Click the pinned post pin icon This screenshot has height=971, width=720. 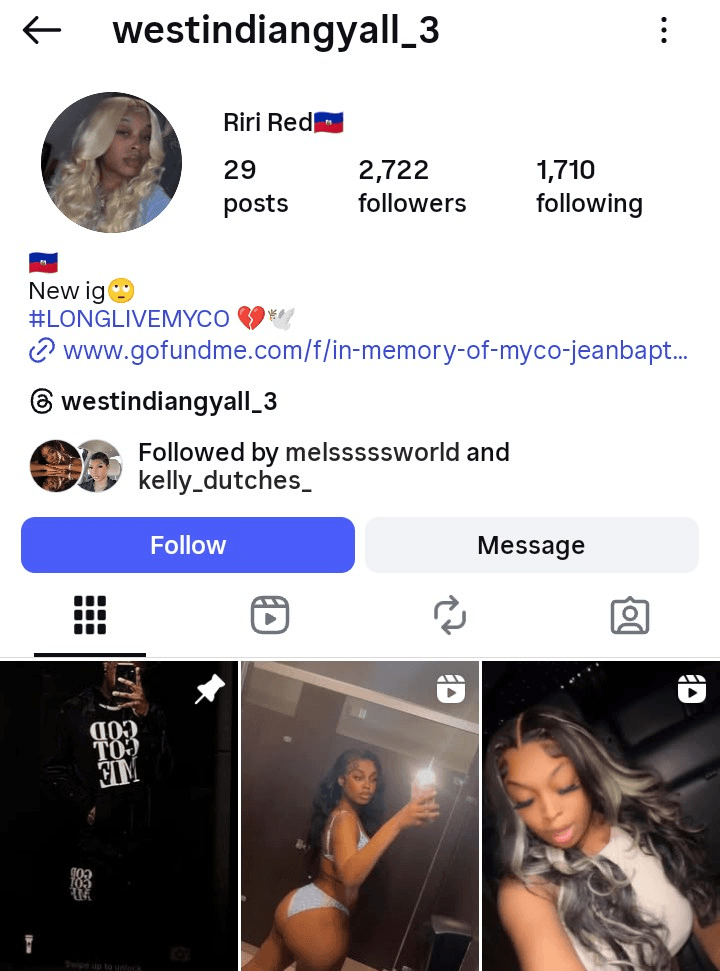[x=210, y=688]
